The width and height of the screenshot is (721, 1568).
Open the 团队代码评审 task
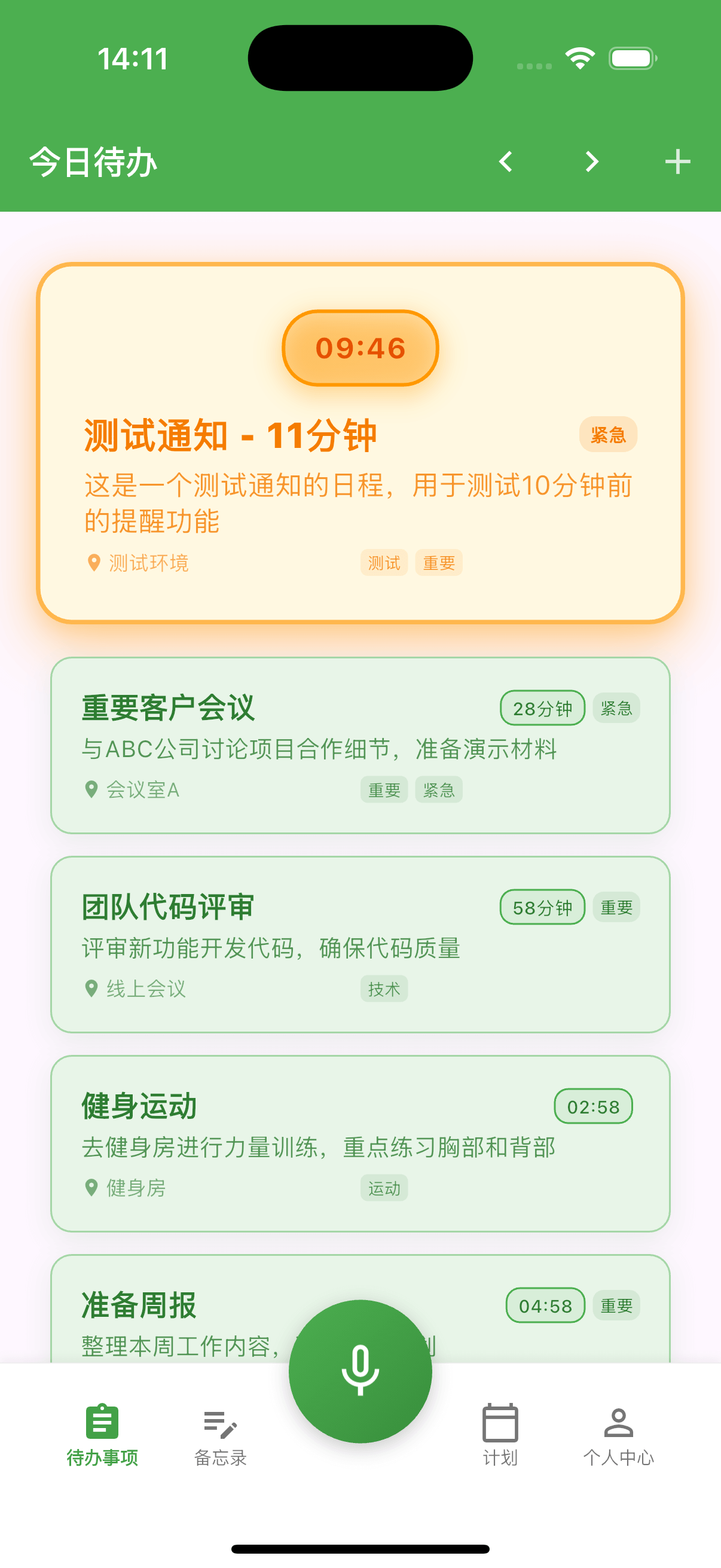[x=360, y=944]
